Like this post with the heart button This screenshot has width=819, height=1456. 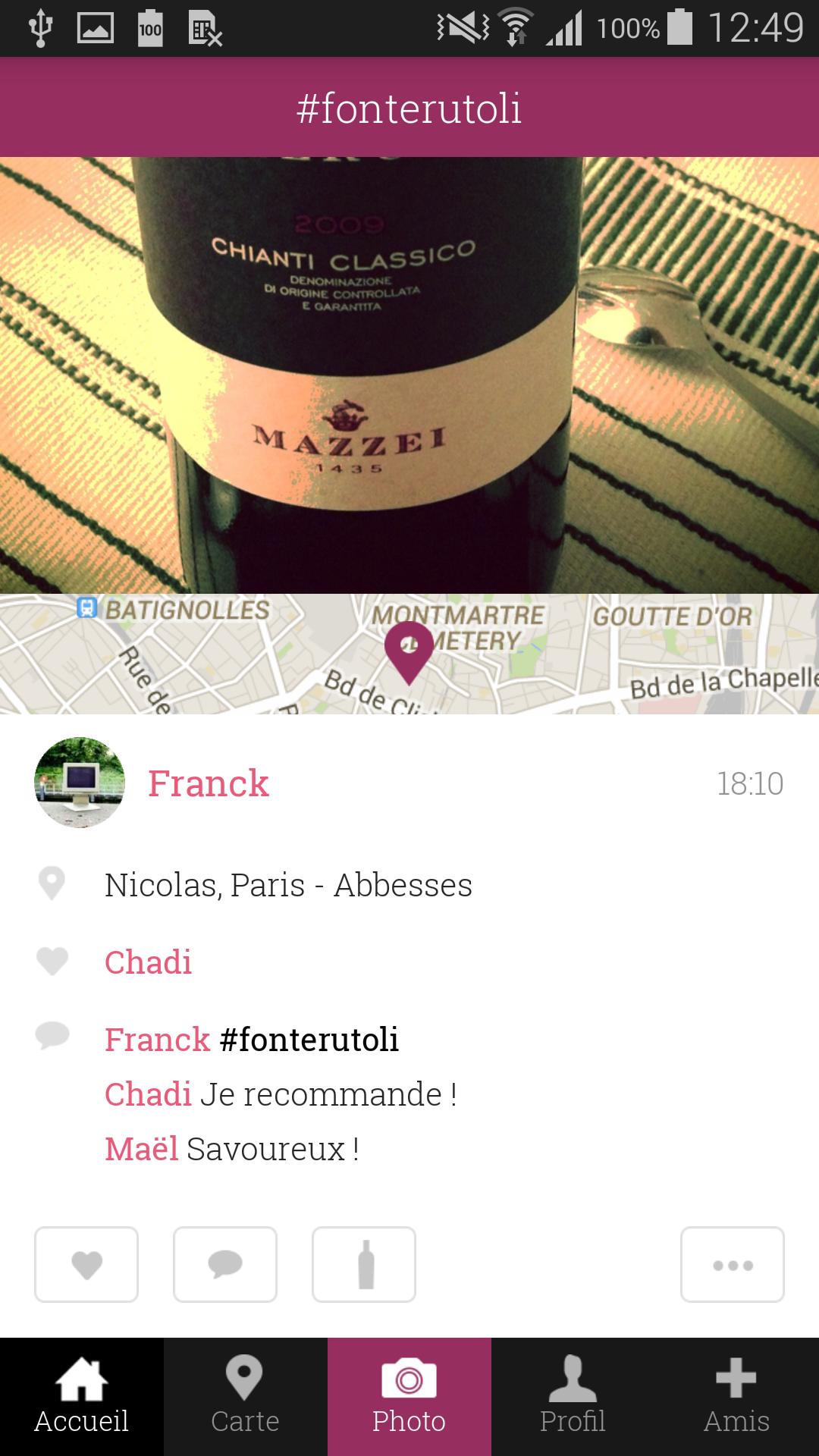(x=86, y=1264)
